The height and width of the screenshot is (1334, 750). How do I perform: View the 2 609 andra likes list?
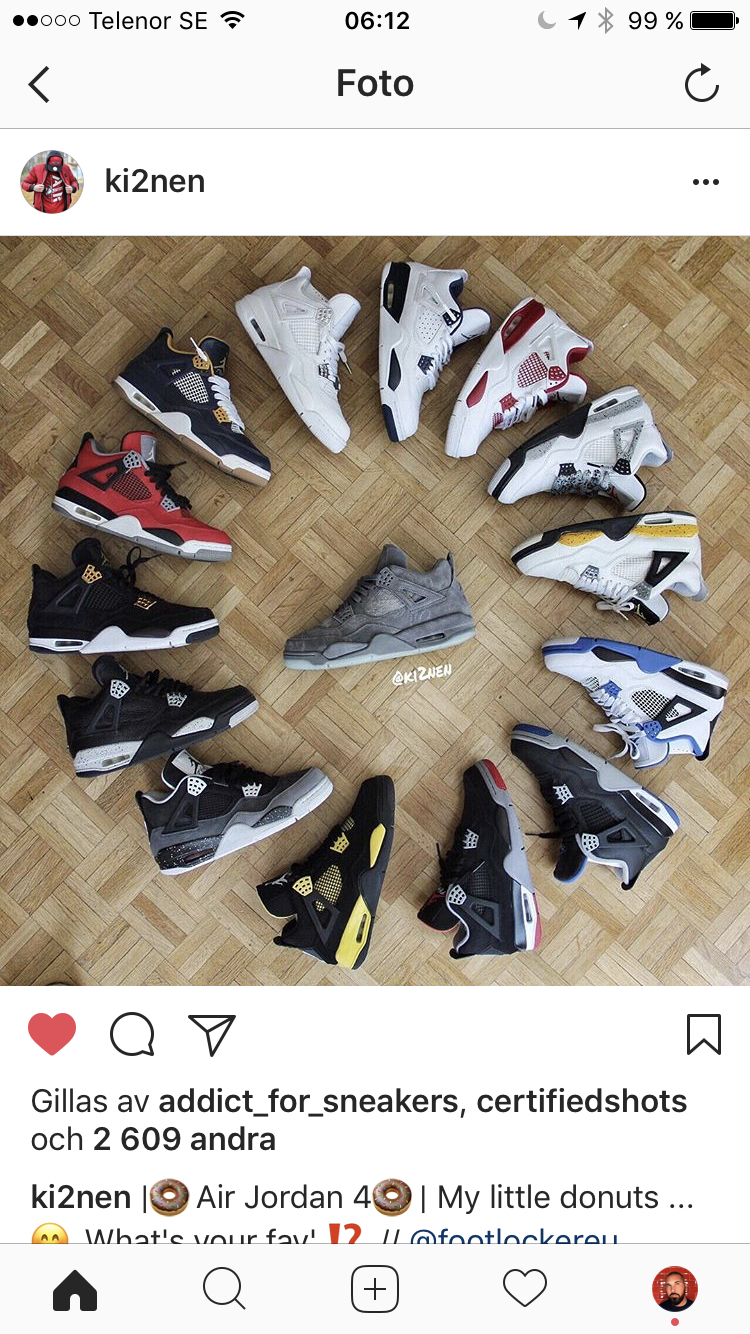(x=184, y=1140)
